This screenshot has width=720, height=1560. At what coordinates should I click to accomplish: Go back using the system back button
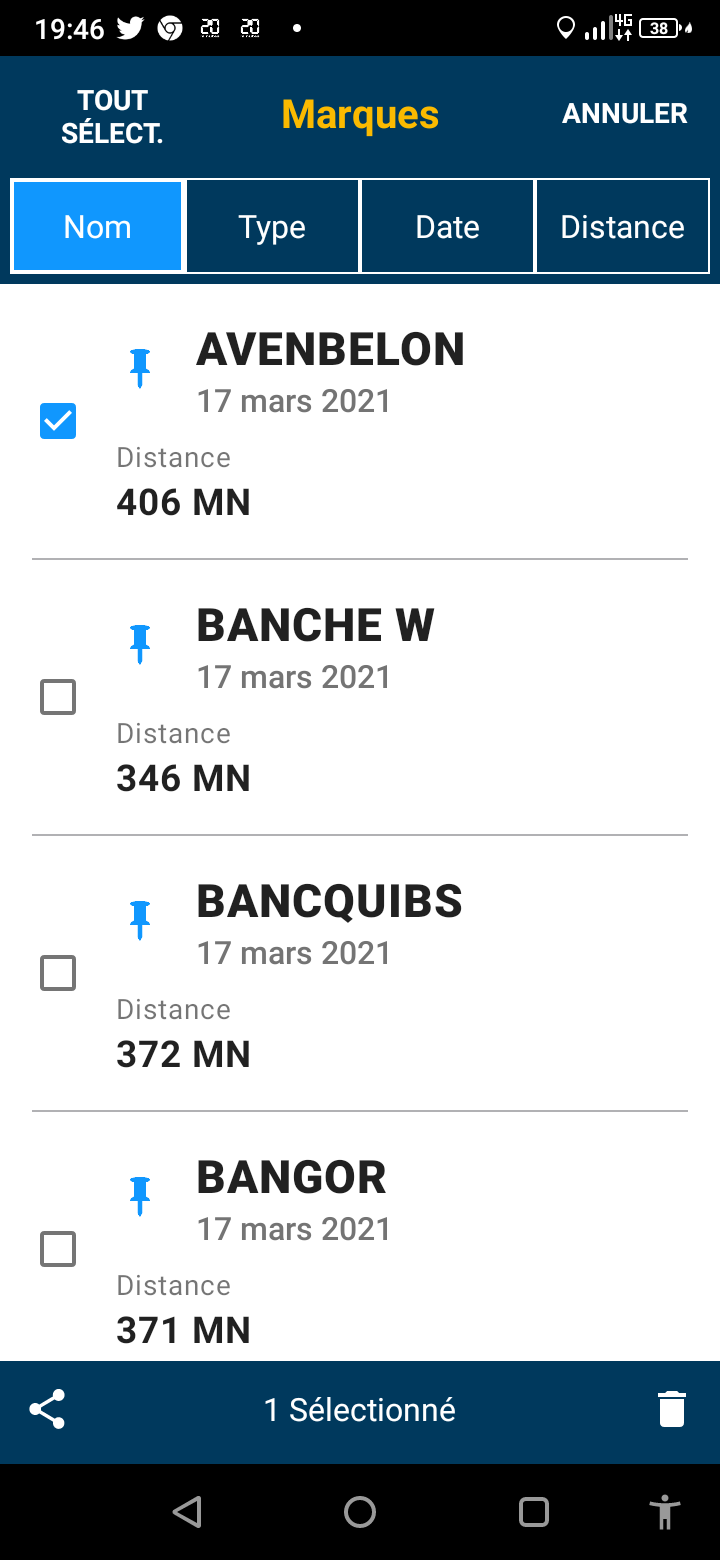pos(187,1512)
